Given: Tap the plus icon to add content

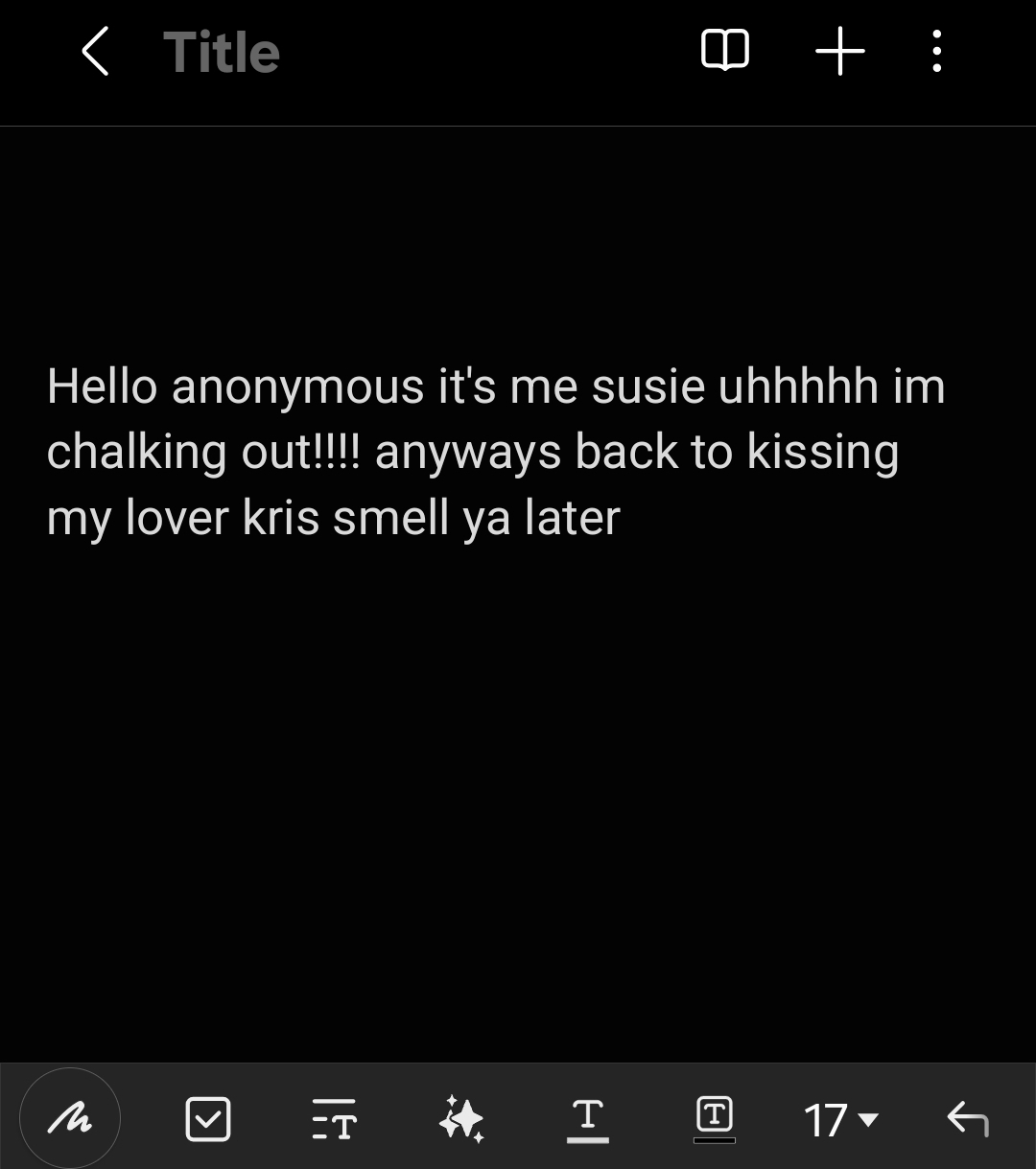Looking at the screenshot, I should (x=840, y=51).
